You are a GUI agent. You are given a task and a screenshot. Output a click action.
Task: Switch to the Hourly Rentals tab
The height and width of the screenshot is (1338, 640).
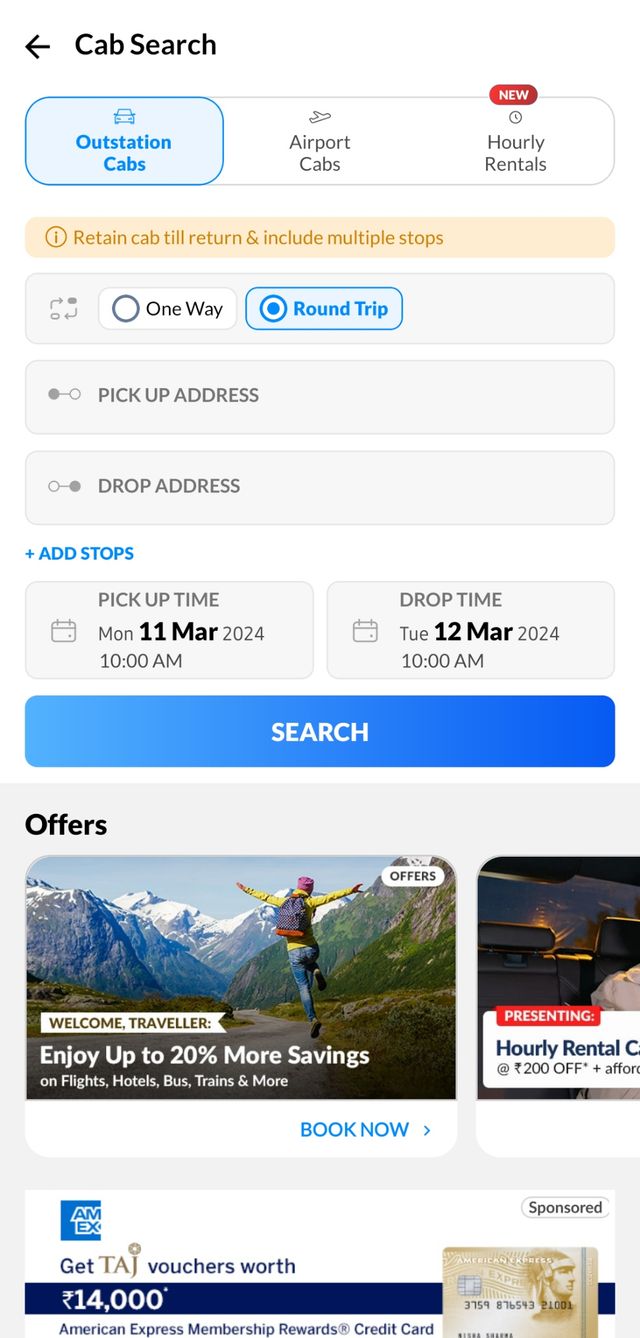tap(515, 142)
